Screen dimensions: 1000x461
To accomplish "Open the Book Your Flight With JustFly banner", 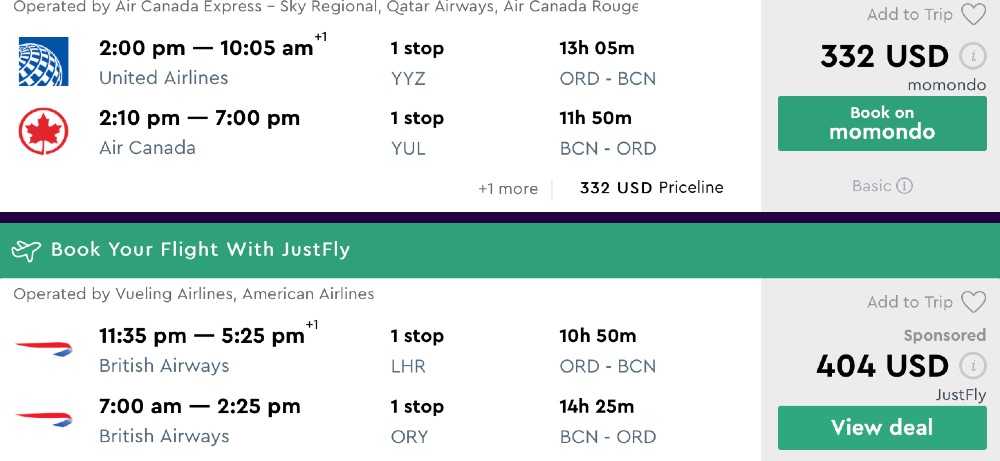I will point(200,250).
